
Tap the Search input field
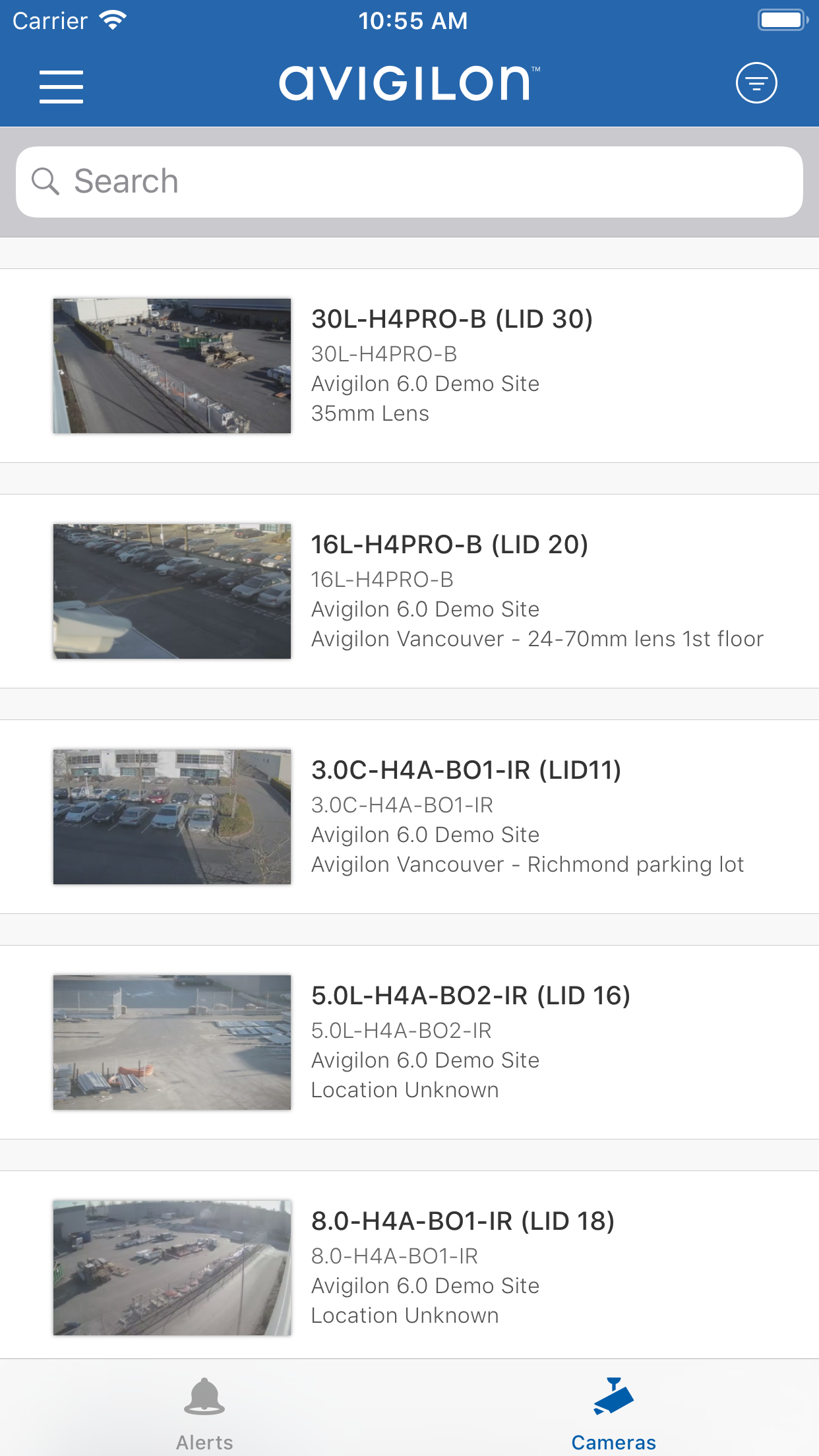(x=409, y=180)
